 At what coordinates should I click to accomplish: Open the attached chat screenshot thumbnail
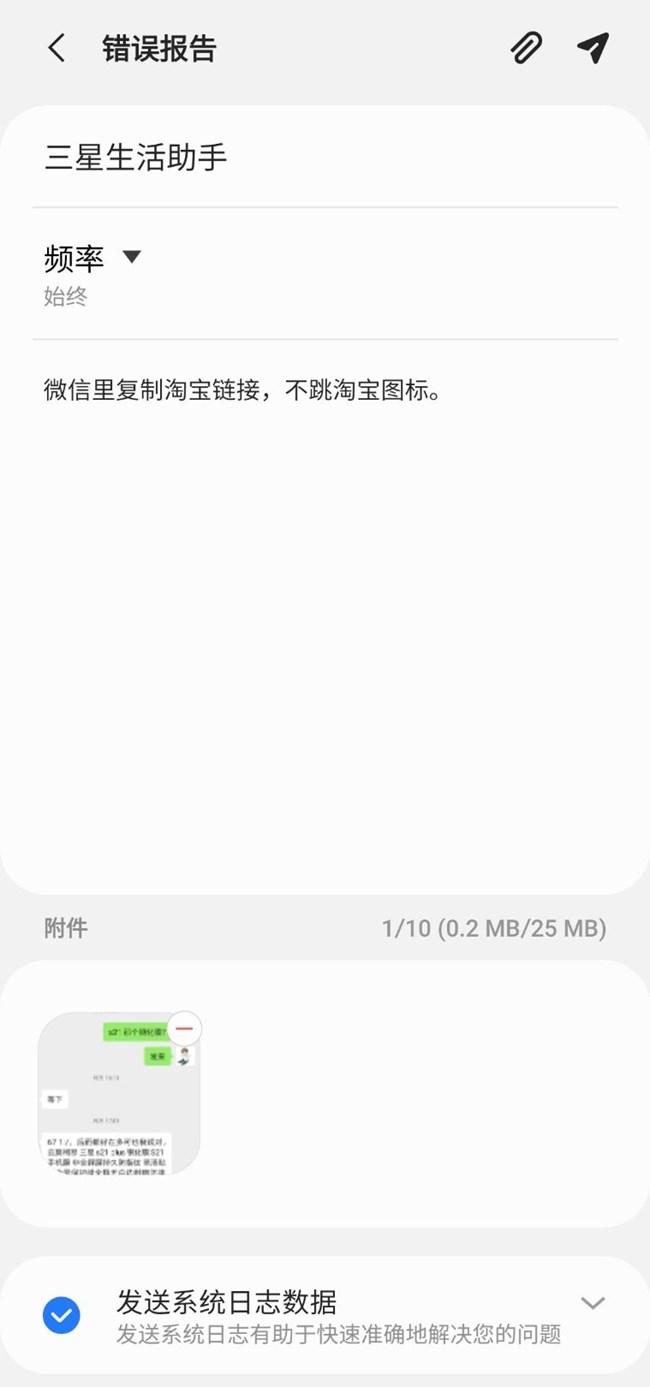click(x=118, y=1093)
